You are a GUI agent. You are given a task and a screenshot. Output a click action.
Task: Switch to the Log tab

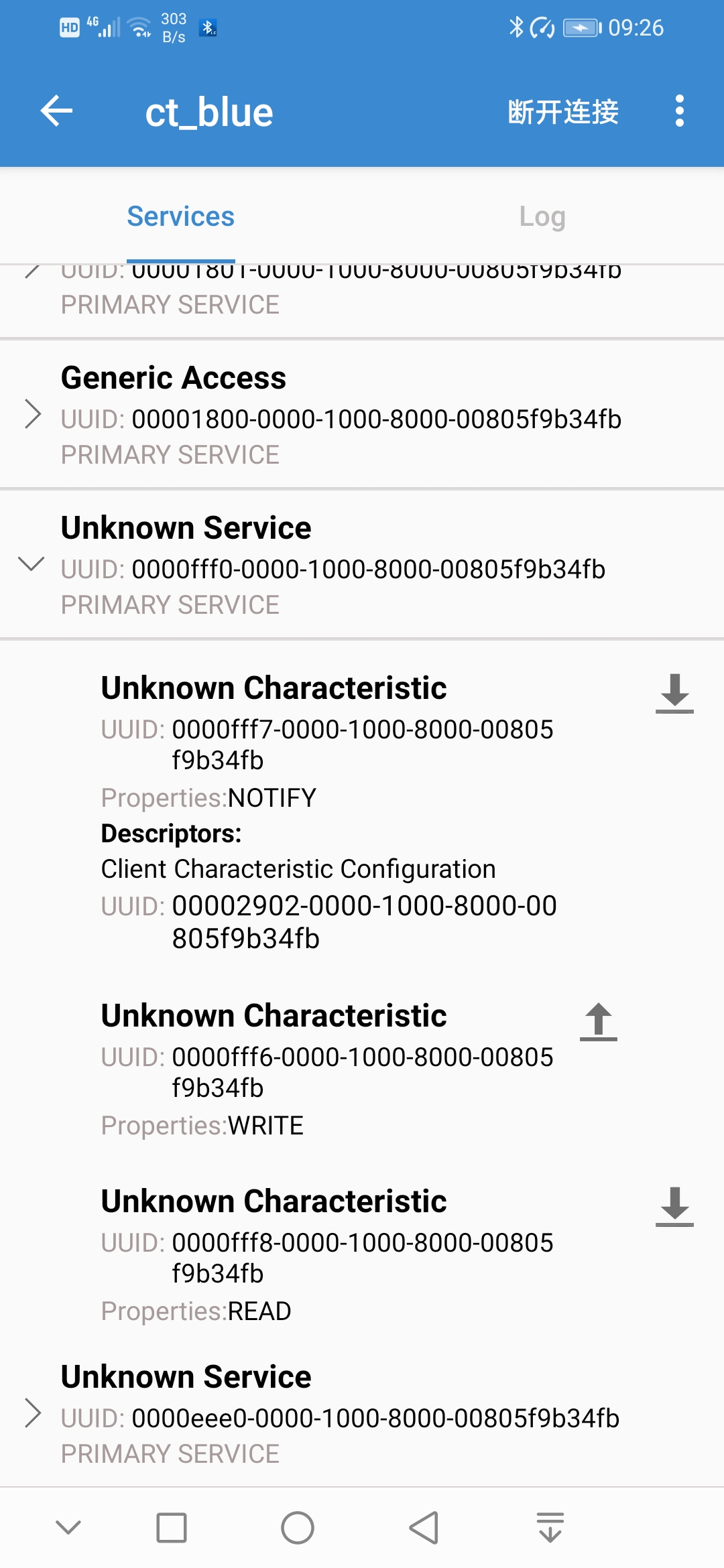coord(542,216)
